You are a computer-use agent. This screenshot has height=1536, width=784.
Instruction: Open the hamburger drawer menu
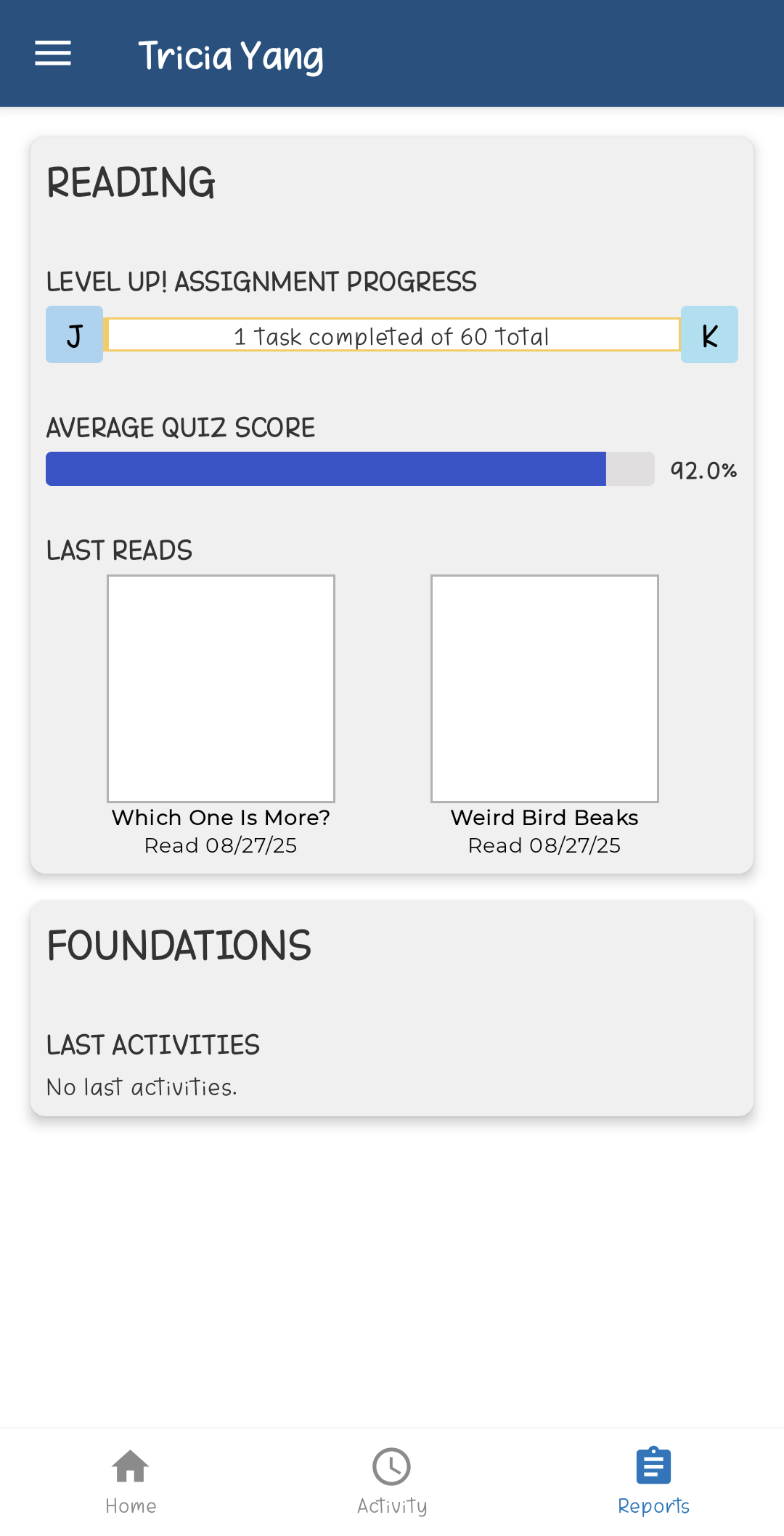coord(53,54)
